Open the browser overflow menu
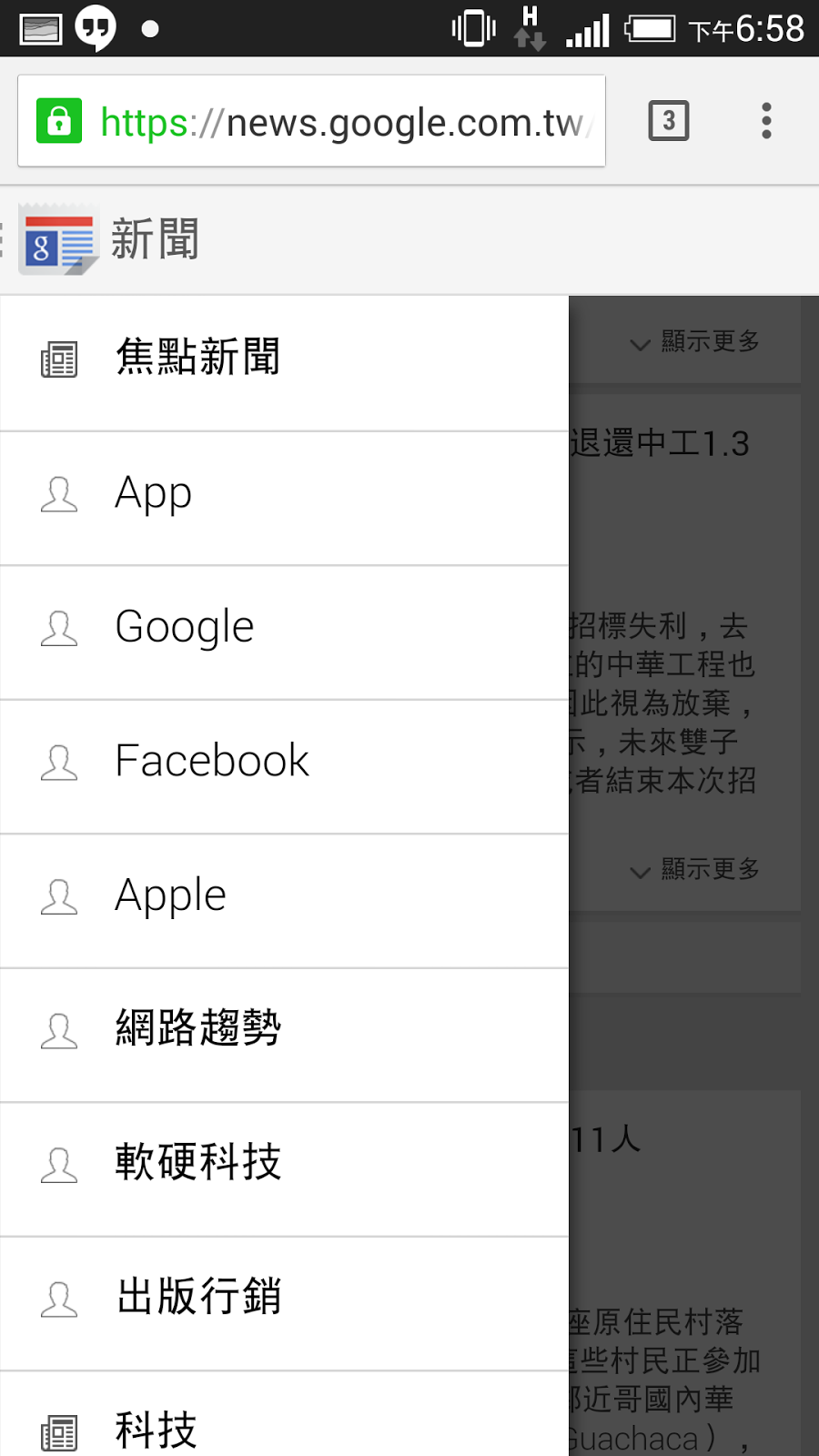The width and height of the screenshot is (819, 1456). 766,121
